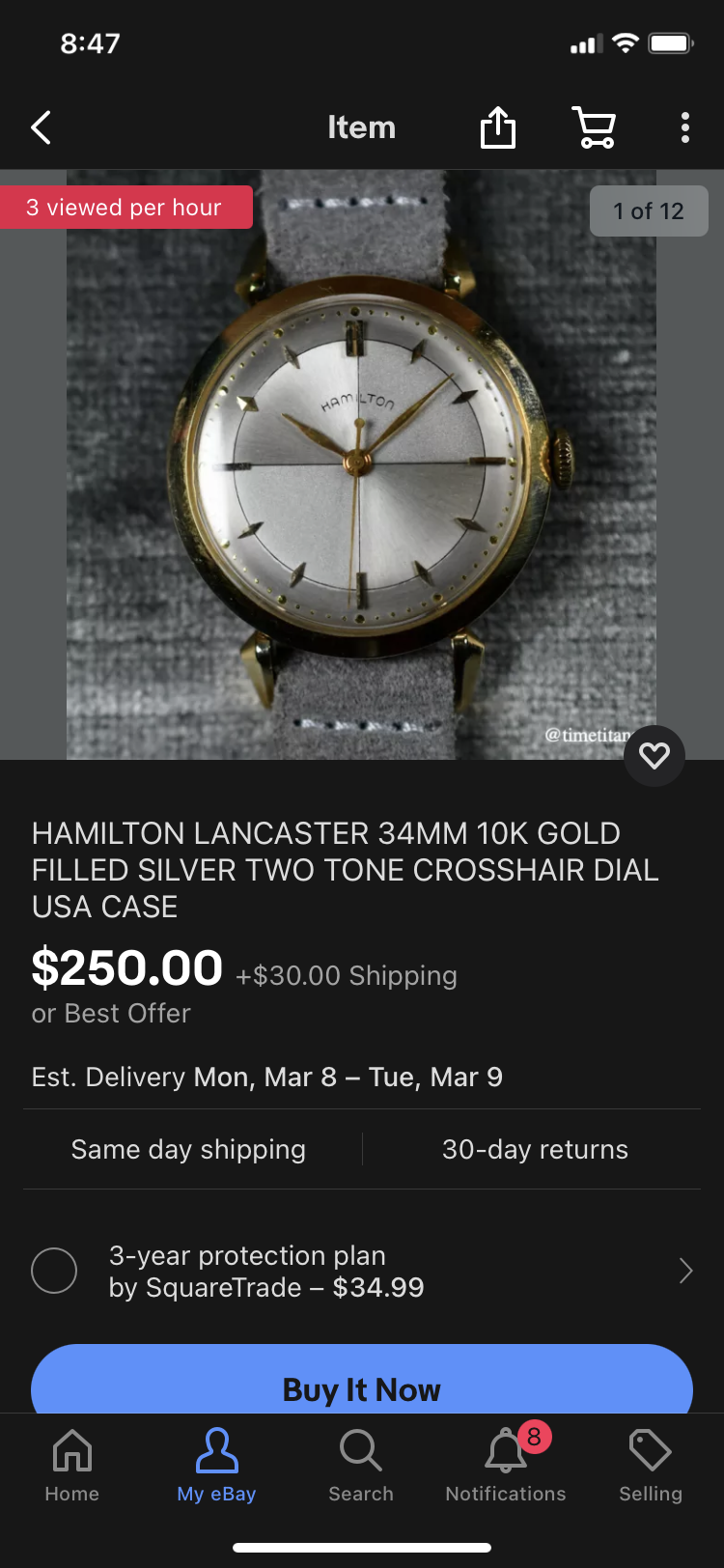The image size is (724, 1568).
Task: Share this Hamilton watch listing
Action: point(498,127)
